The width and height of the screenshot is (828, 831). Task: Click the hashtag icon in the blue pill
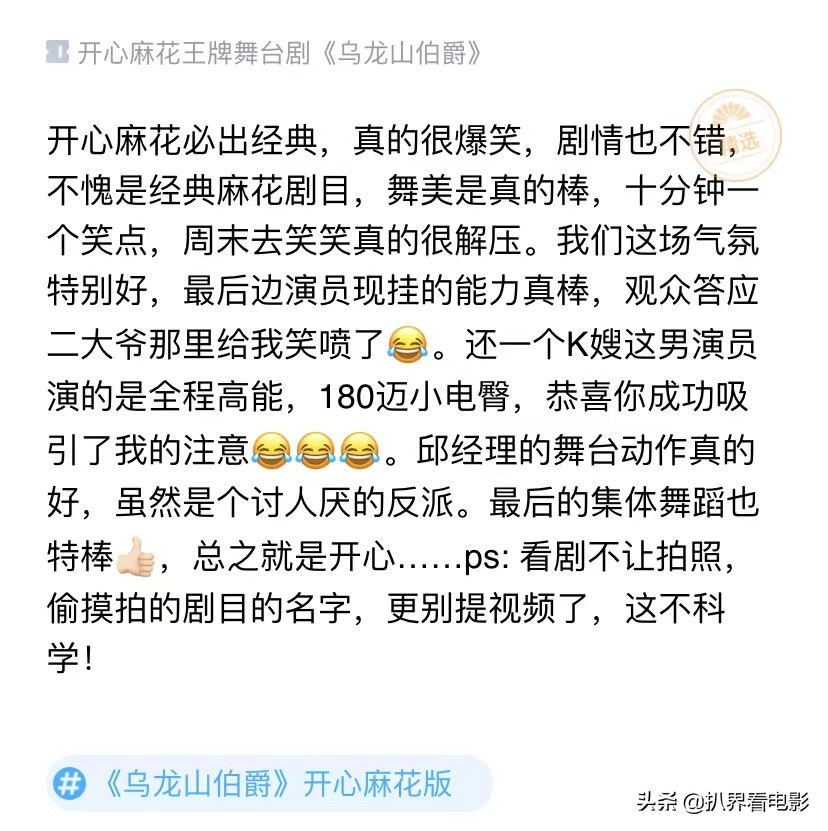point(68,787)
